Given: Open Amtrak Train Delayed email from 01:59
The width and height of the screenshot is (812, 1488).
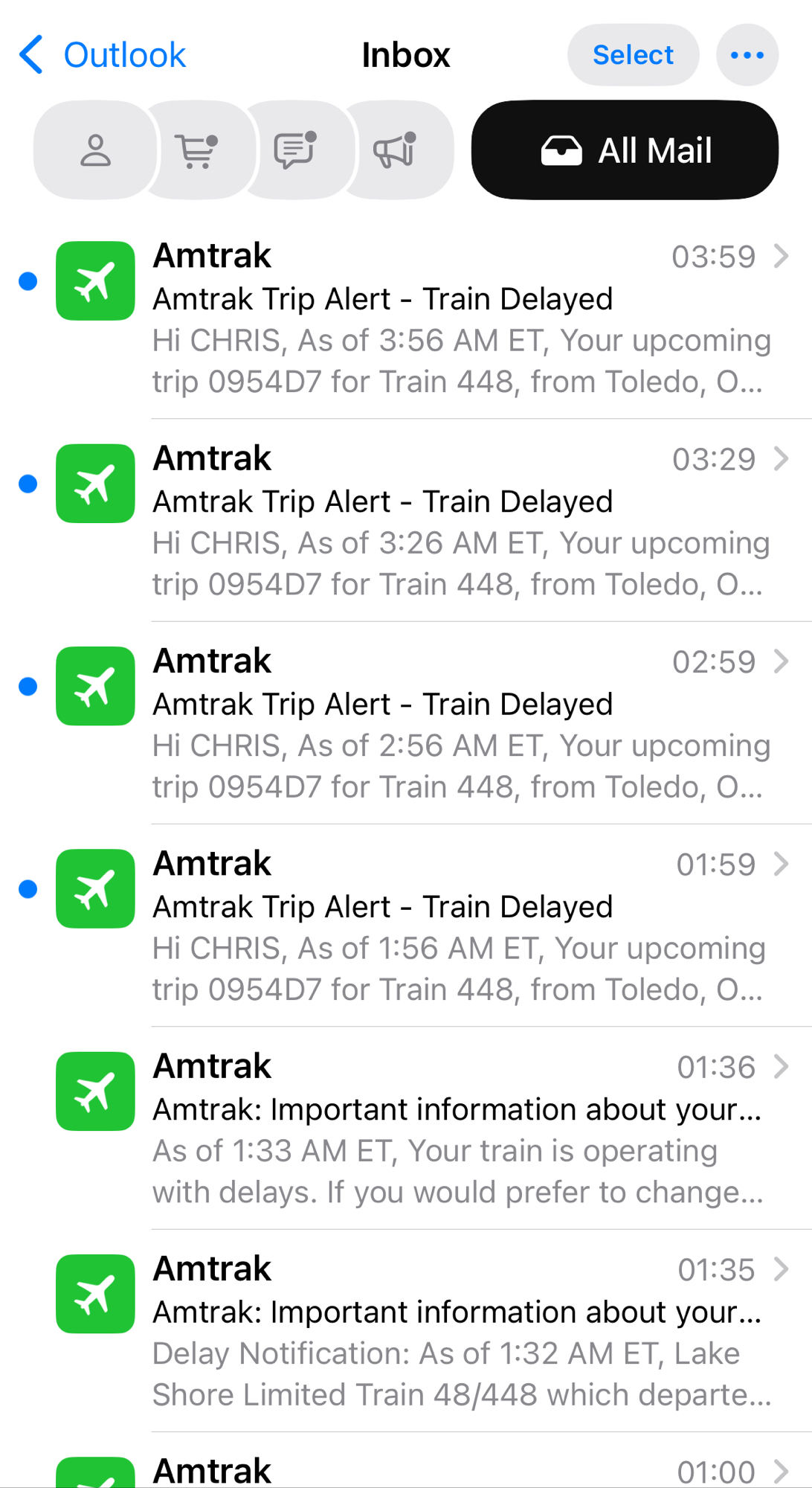Looking at the screenshot, I should [x=461, y=926].
